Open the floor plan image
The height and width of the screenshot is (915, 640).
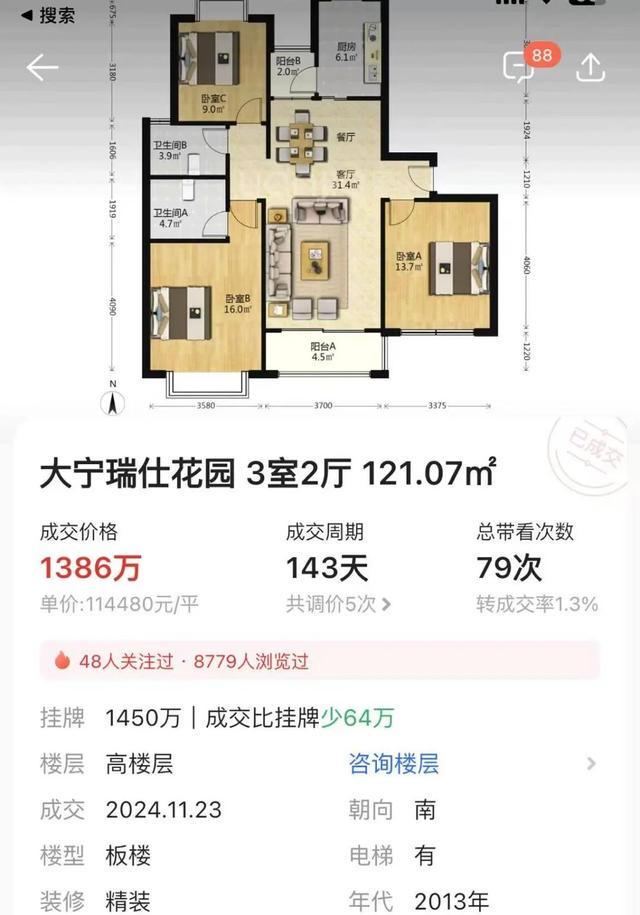coord(320,210)
